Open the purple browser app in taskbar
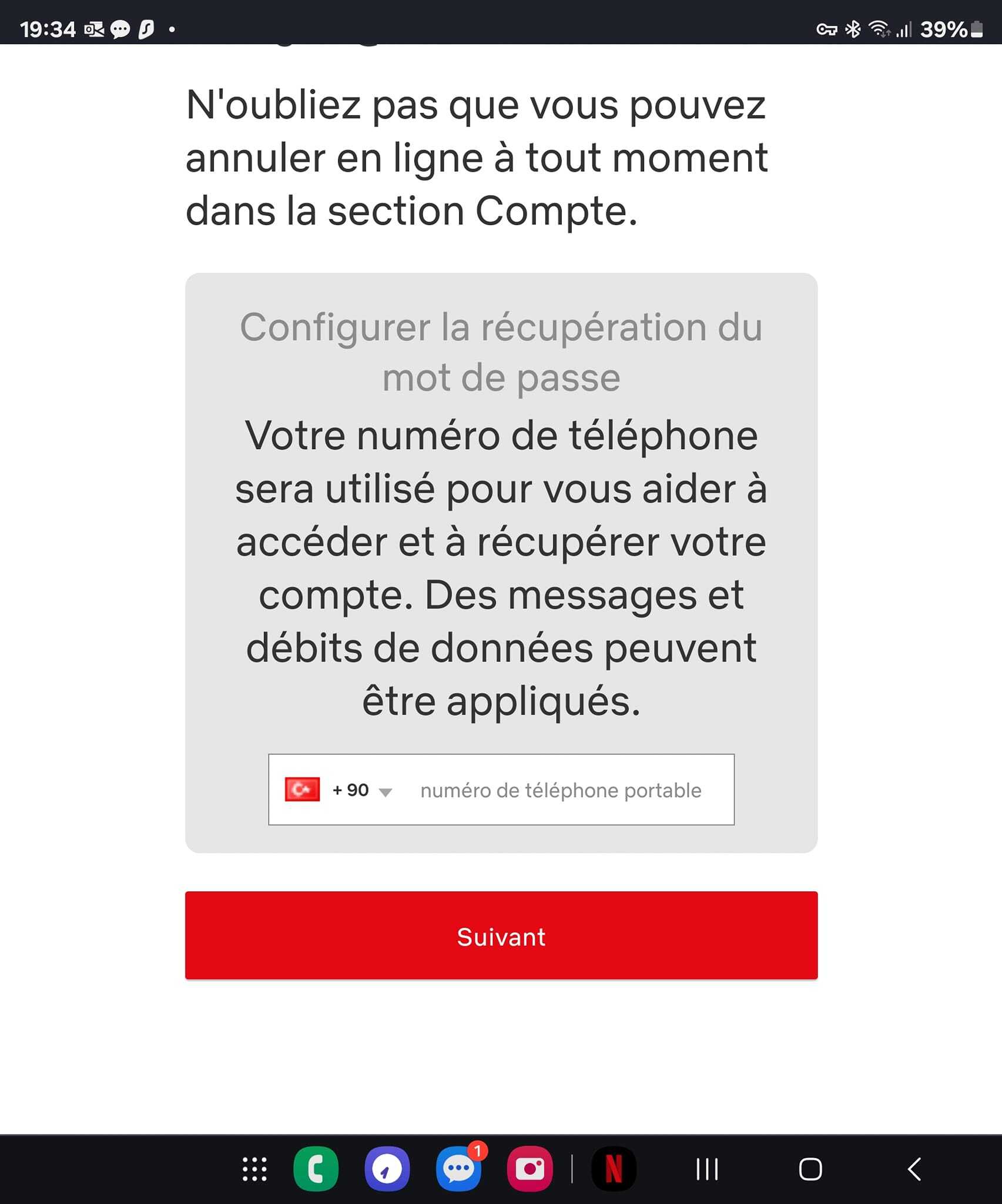 tap(387, 1169)
